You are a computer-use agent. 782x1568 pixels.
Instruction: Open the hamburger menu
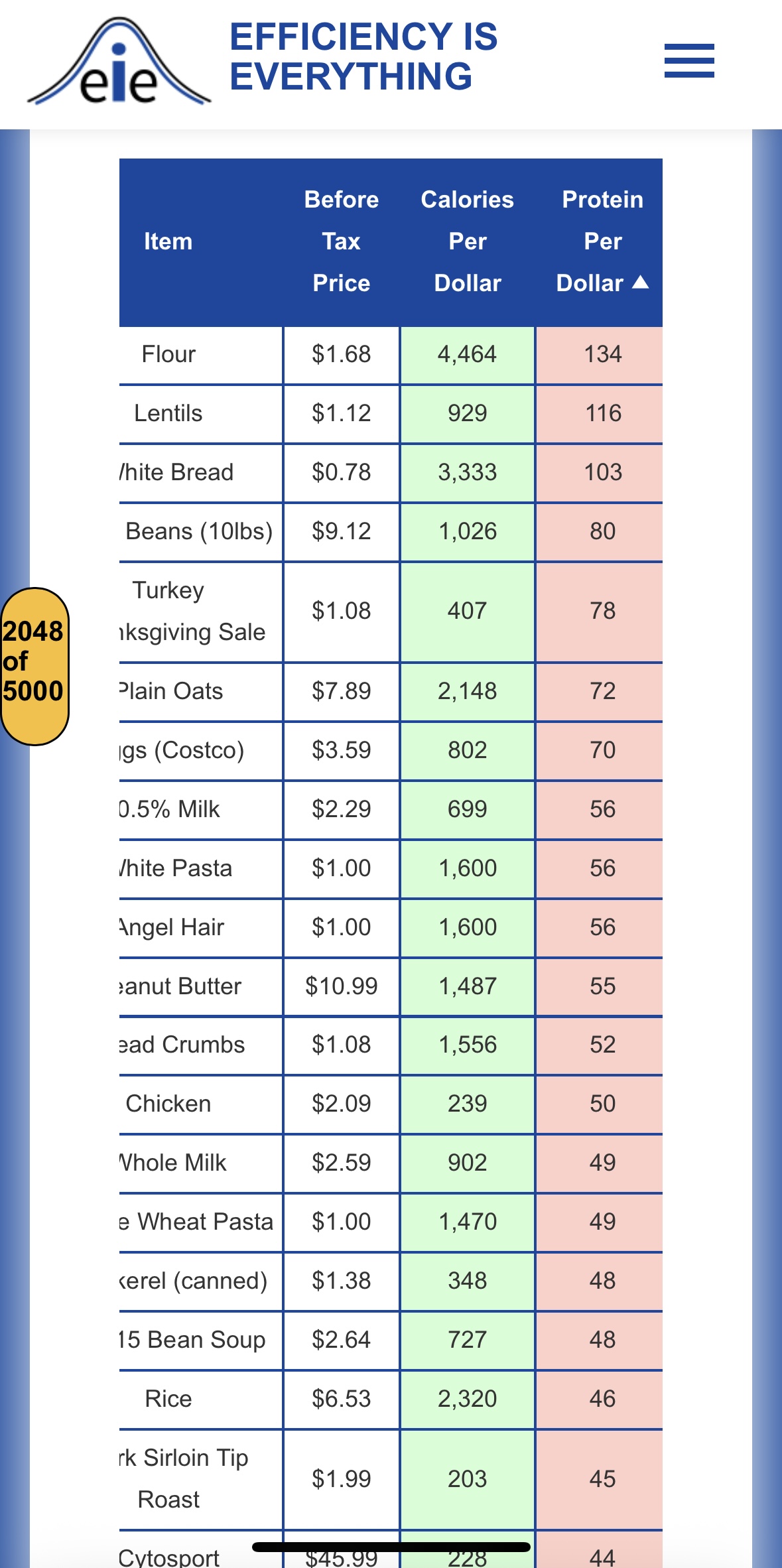(x=689, y=61)
